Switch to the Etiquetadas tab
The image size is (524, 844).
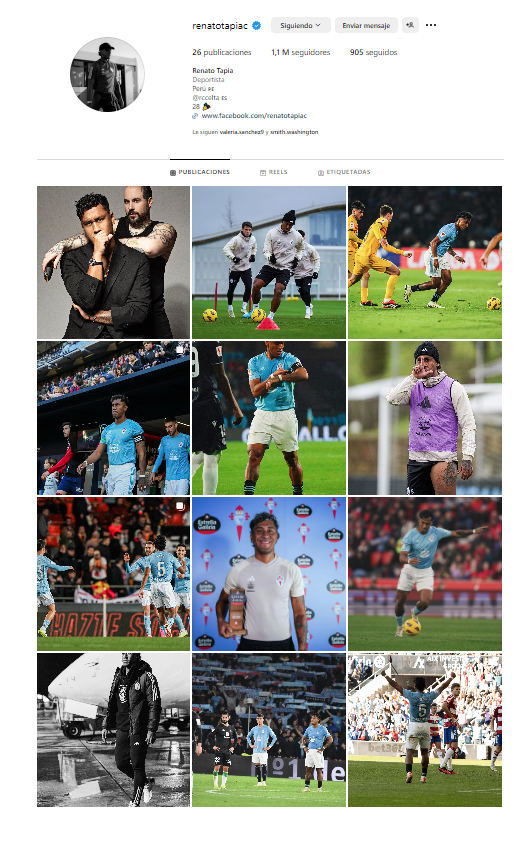(344, 172)
